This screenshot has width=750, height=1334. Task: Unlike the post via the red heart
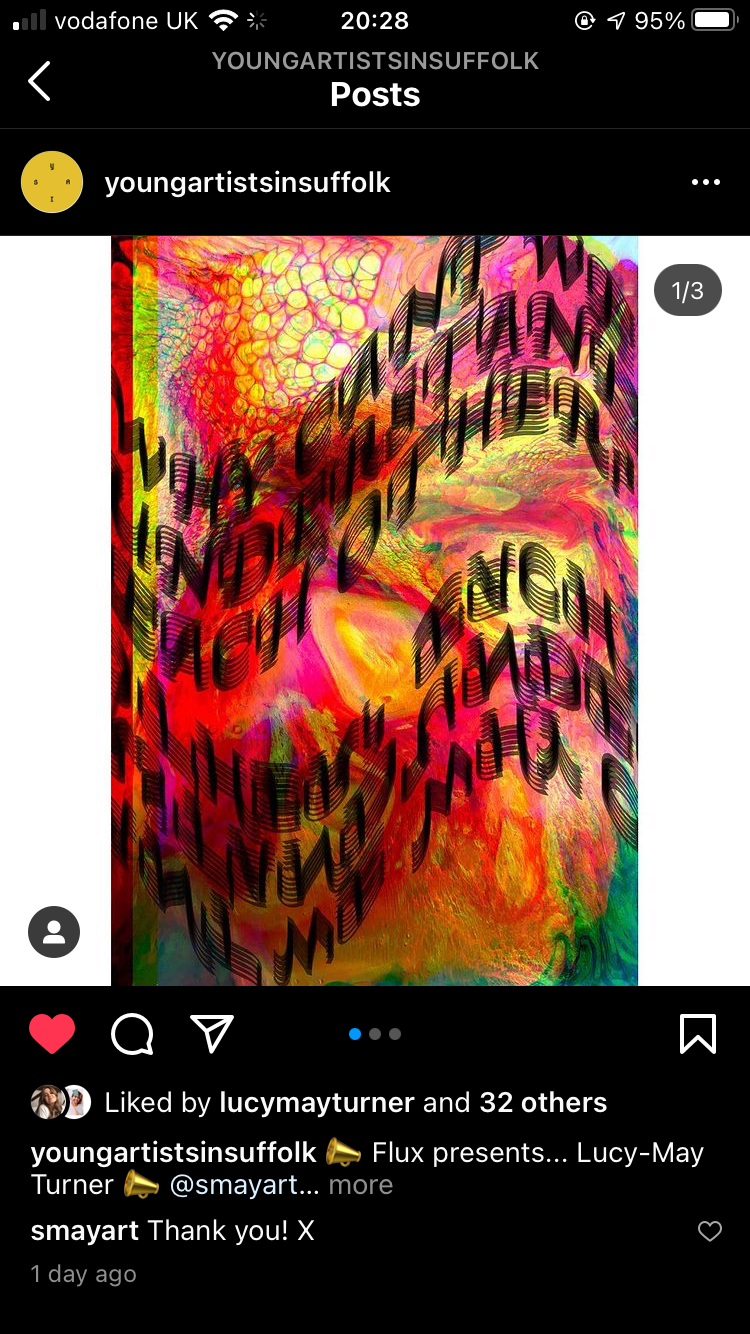coord(52,1034)
